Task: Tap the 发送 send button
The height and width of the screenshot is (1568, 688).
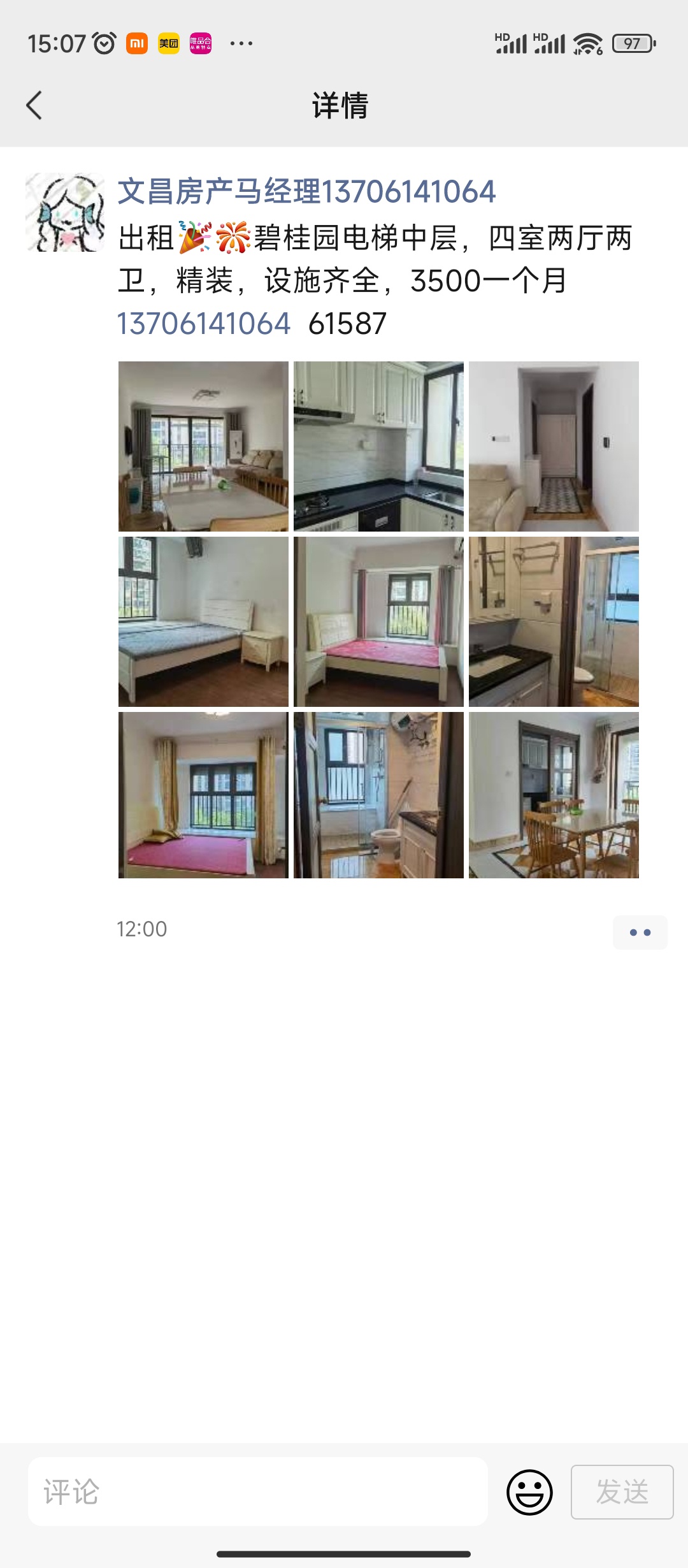Action: click(x=622, y=1492)
